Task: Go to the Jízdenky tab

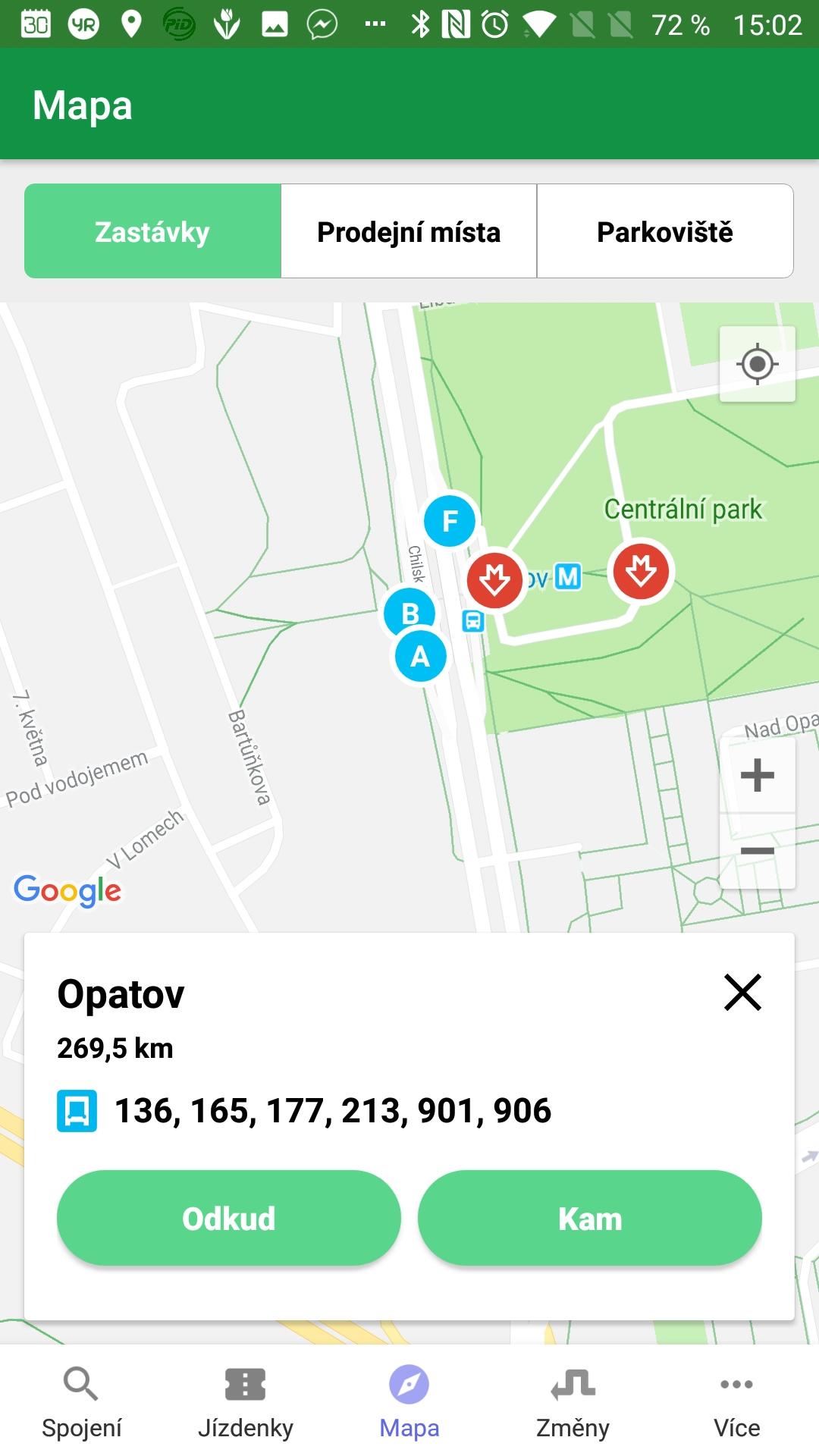Action: [246, 1402]
